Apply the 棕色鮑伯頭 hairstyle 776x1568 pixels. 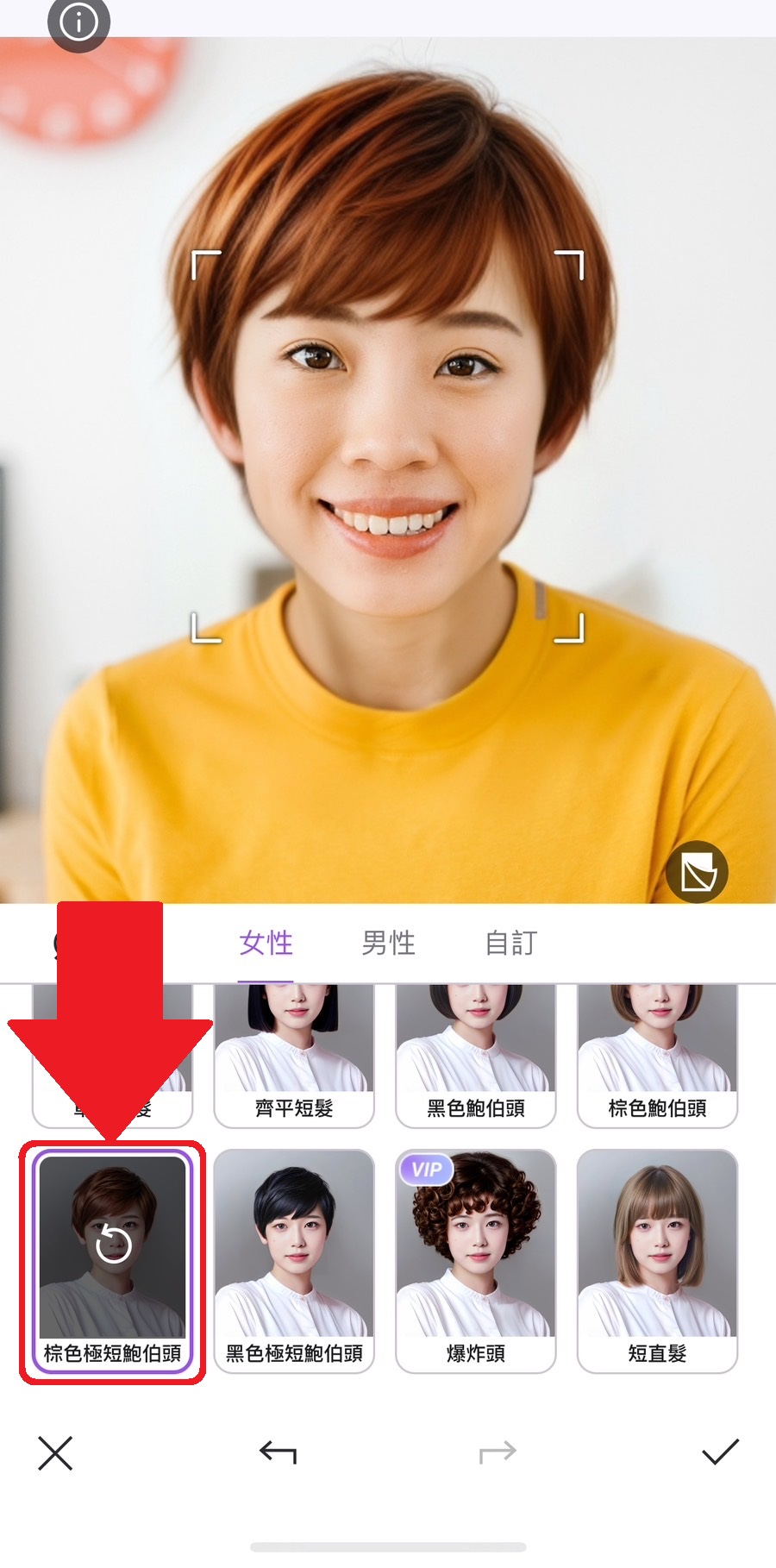click(x=657, y=1057)
